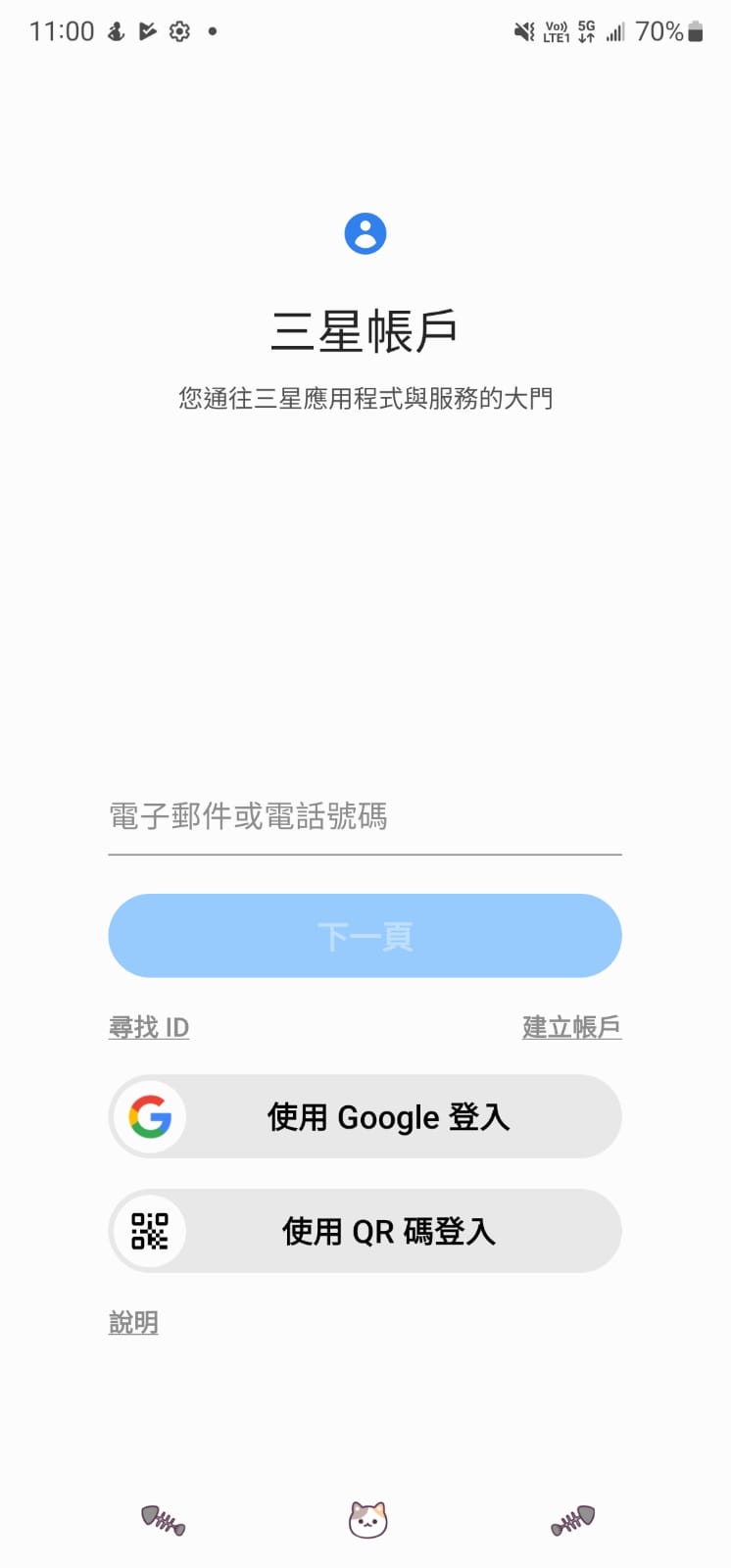
Task: Tap the 下一頁 button
Action: point(365,935)
